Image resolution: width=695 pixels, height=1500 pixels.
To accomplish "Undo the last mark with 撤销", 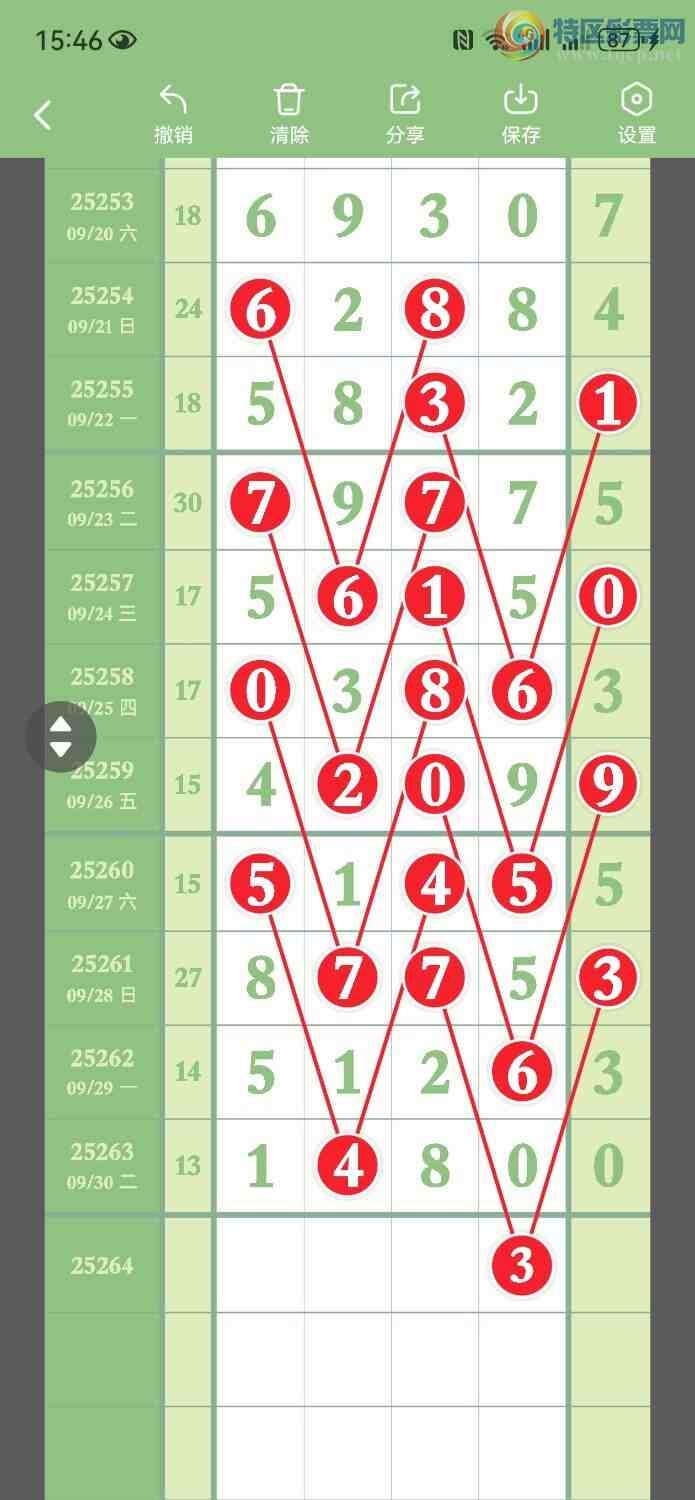I will pyautogui.click(x=173, y=114).
